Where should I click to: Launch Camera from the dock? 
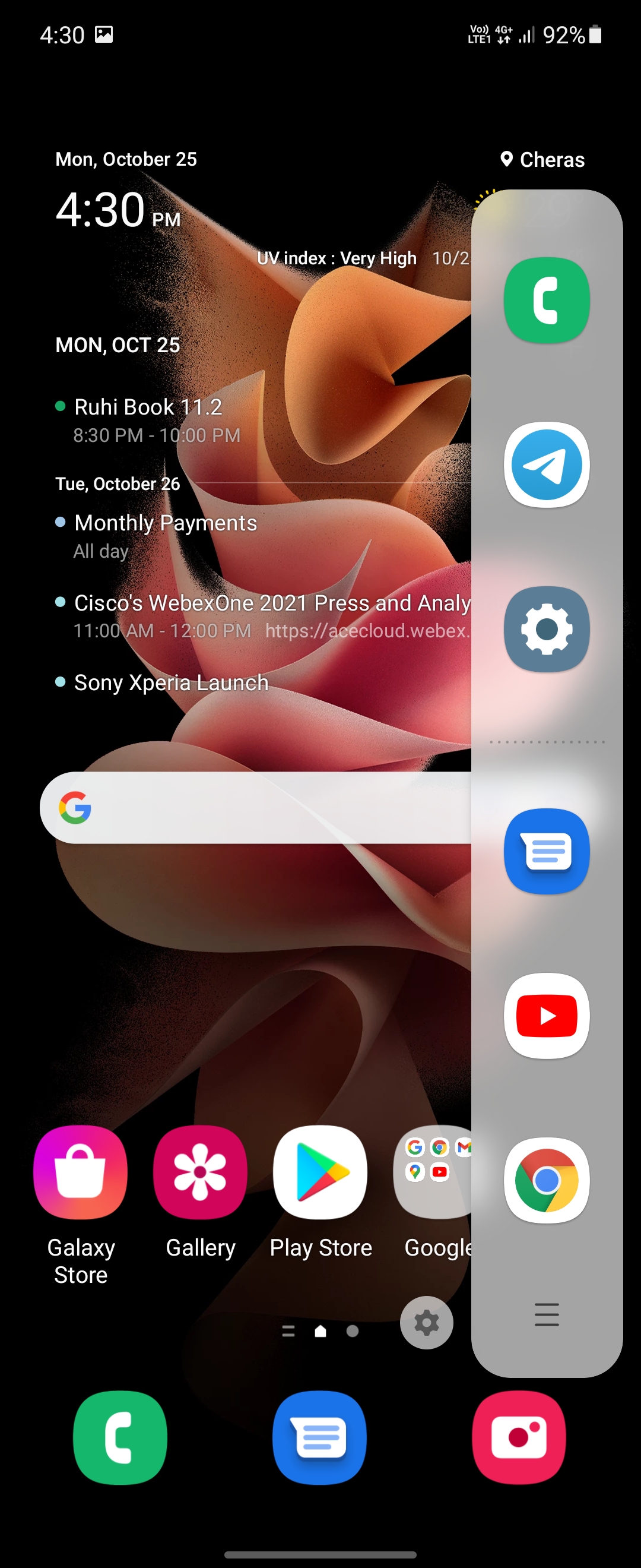click(519, 1437)
